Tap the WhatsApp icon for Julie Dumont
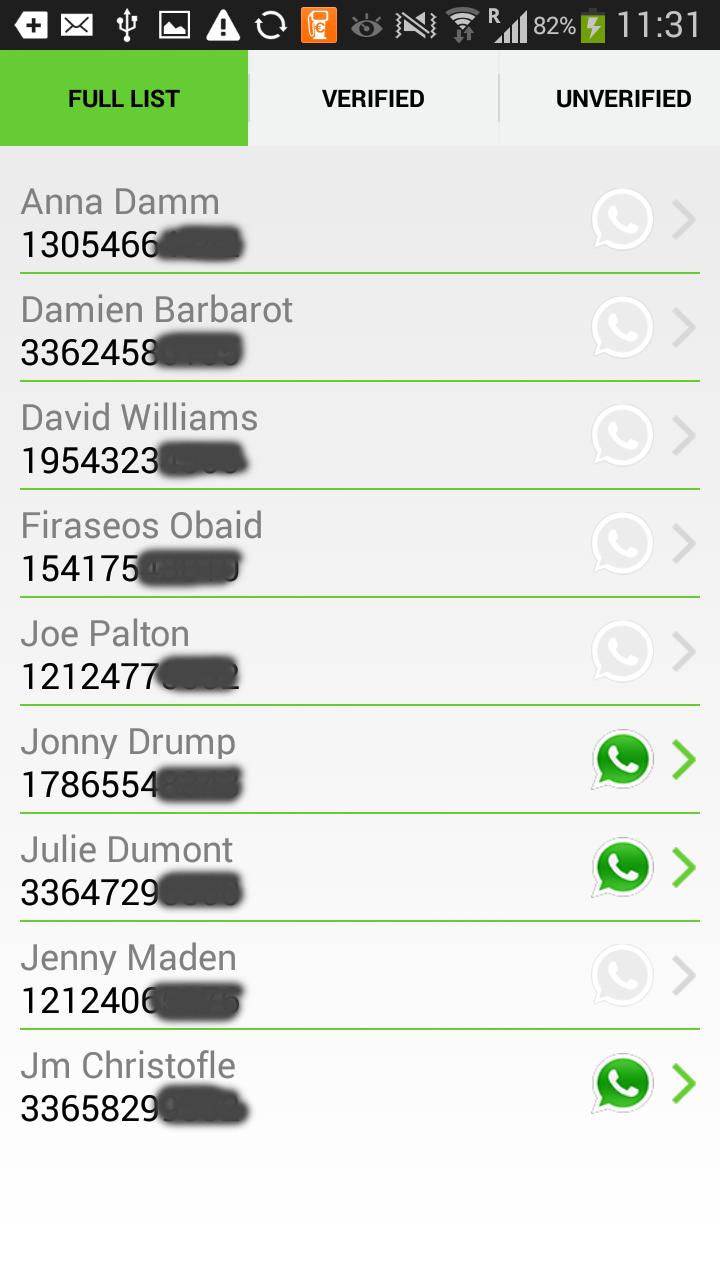The height and width of the screenshot is (1280, 720). [622, 868]
